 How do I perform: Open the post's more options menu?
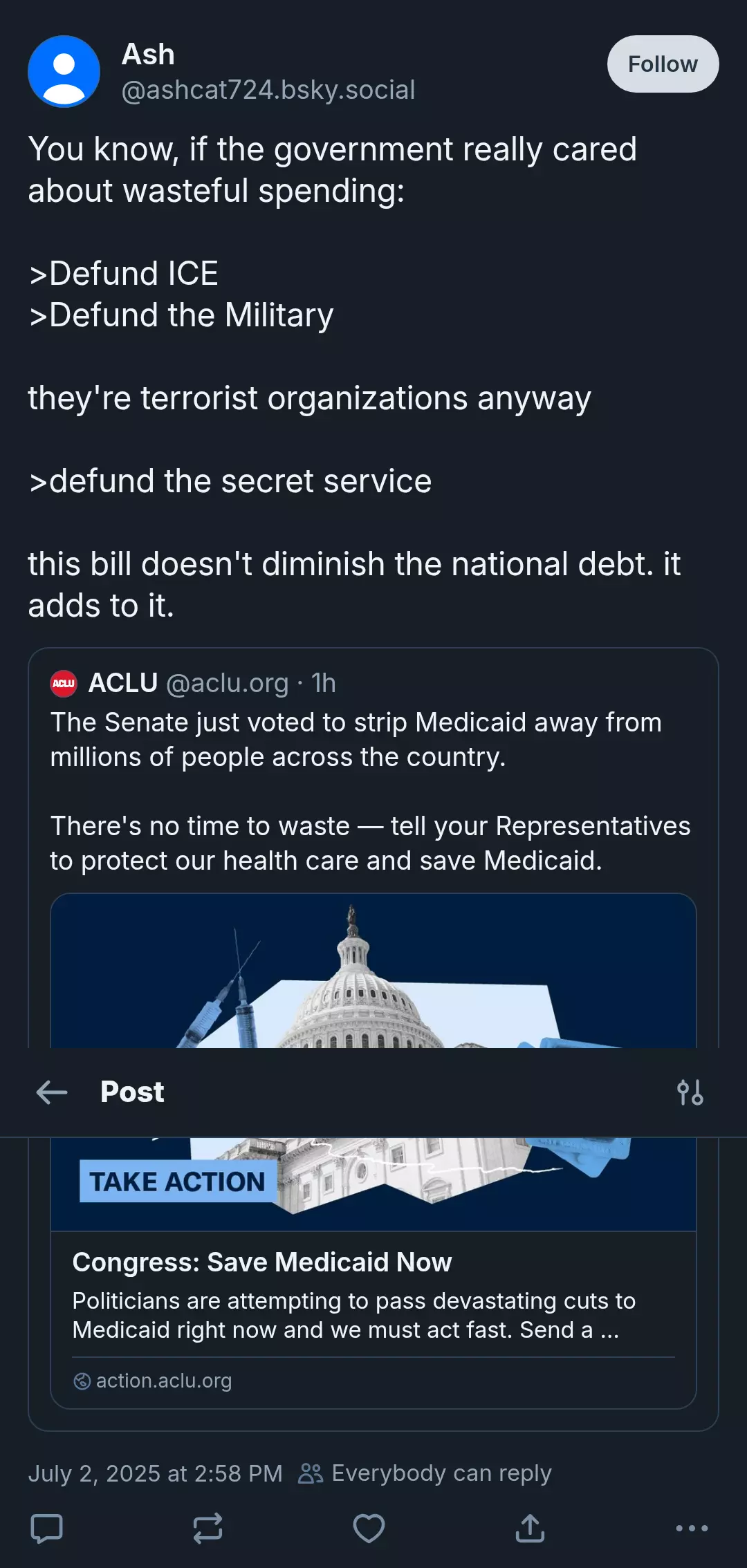pyautogui.click(x=692, y=1529)
